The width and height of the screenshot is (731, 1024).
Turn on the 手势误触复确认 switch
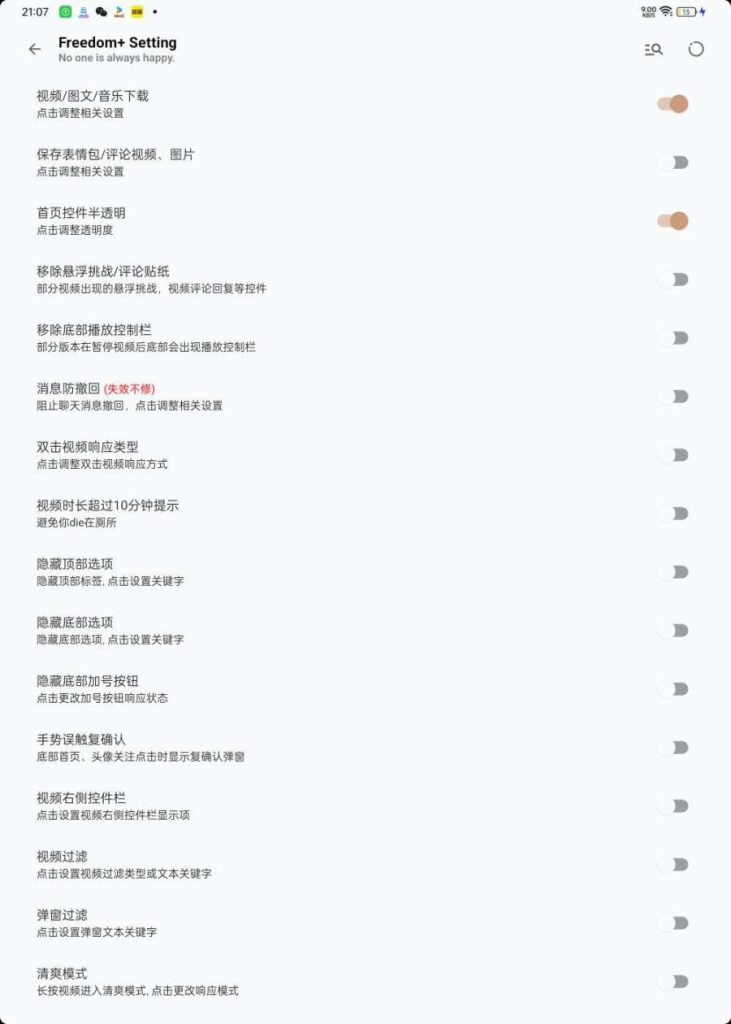coord(673,748)
